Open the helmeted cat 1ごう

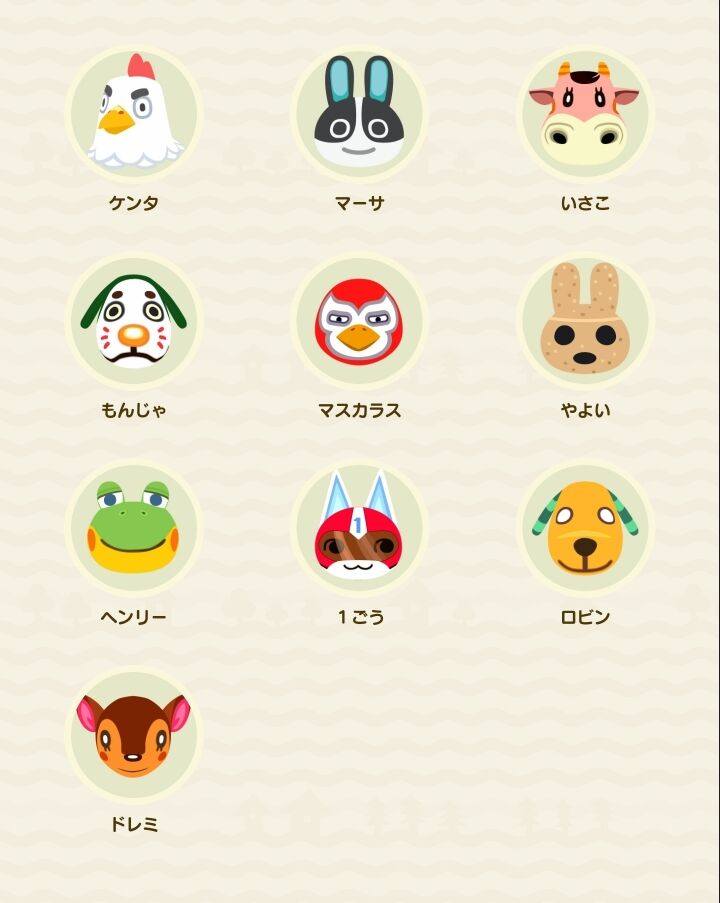pyautogui.click(x=359, y=528)
